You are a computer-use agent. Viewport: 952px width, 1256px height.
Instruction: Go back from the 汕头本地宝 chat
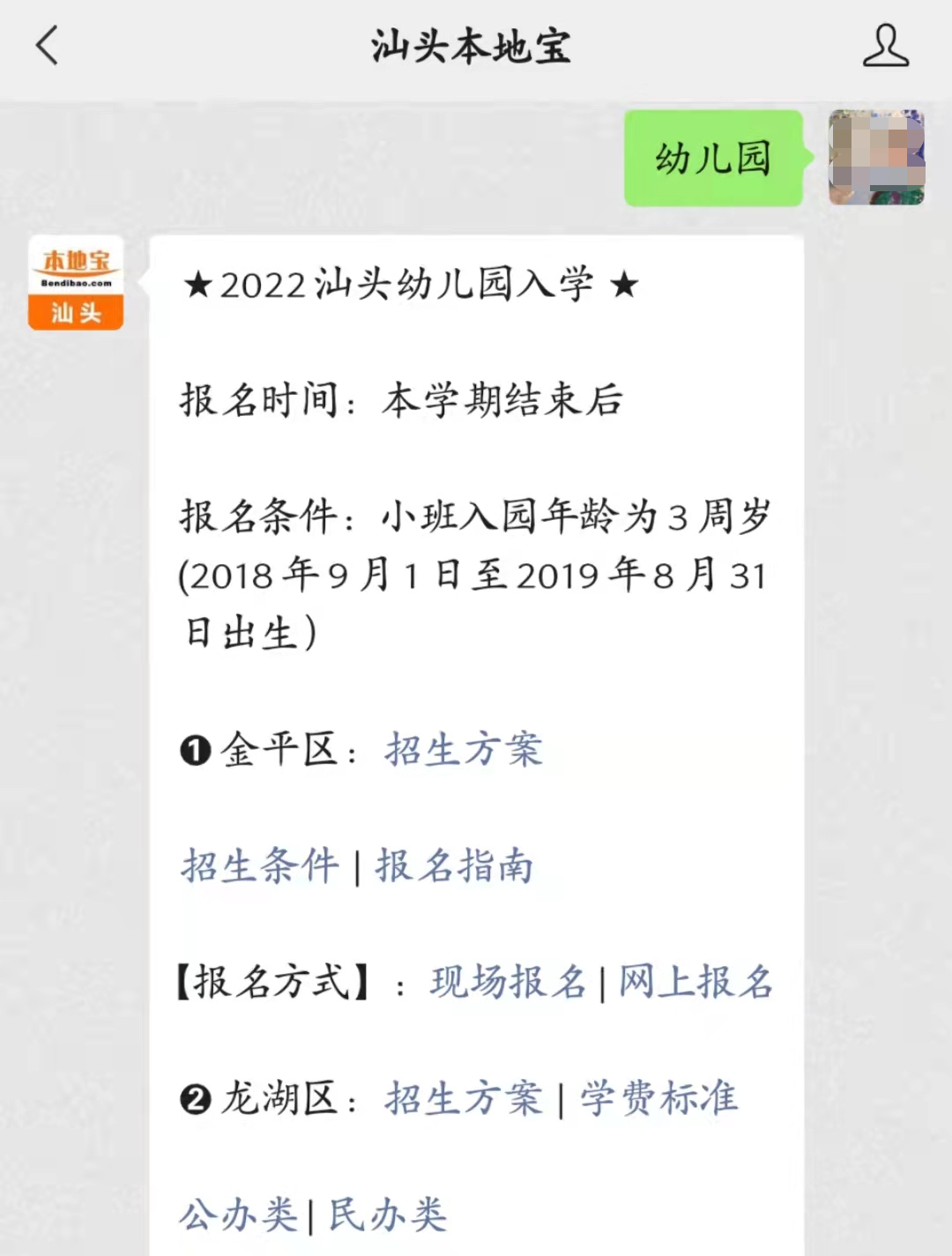tap(47, 46)
